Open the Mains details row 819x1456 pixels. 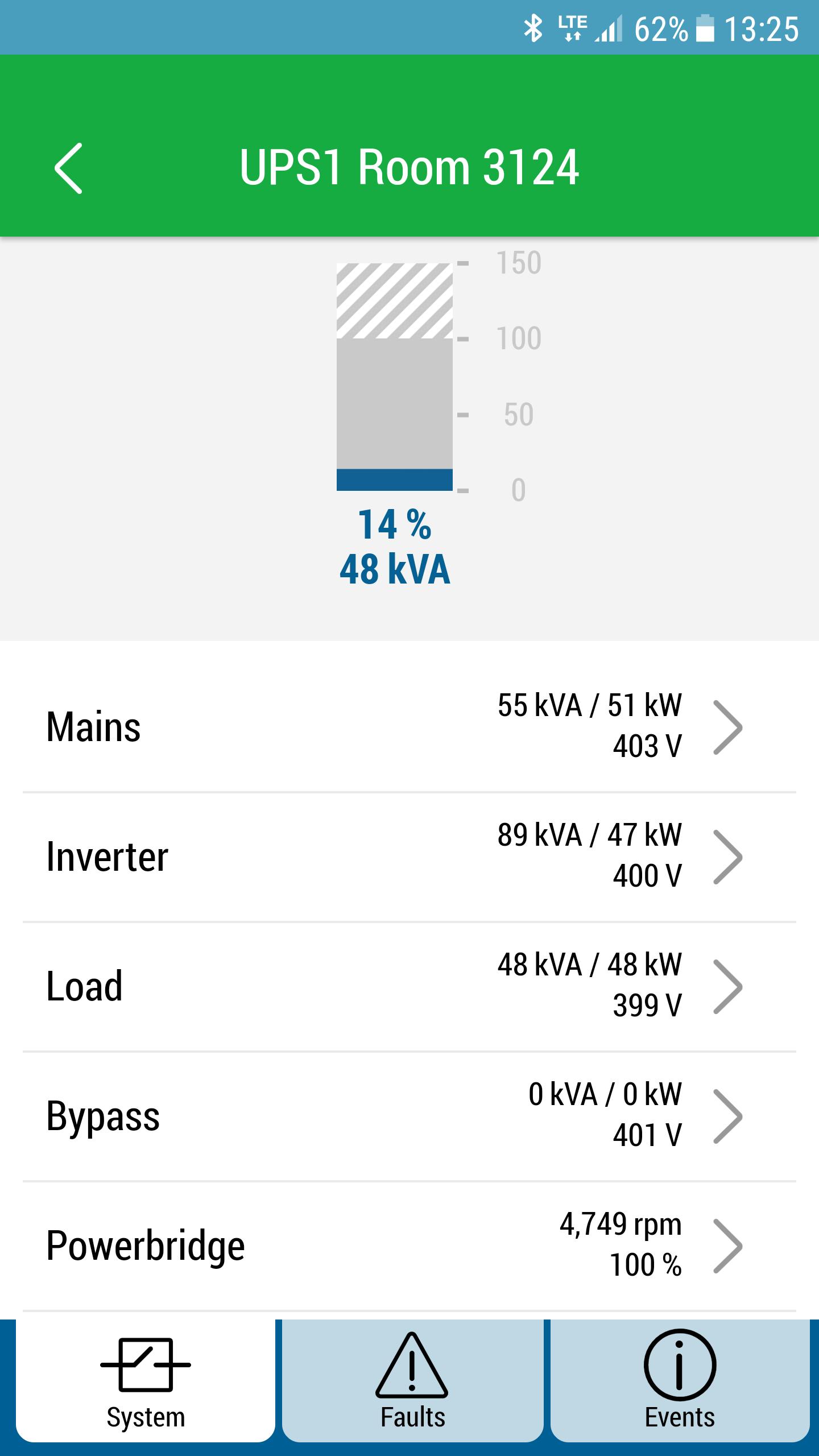coord(409,727)
